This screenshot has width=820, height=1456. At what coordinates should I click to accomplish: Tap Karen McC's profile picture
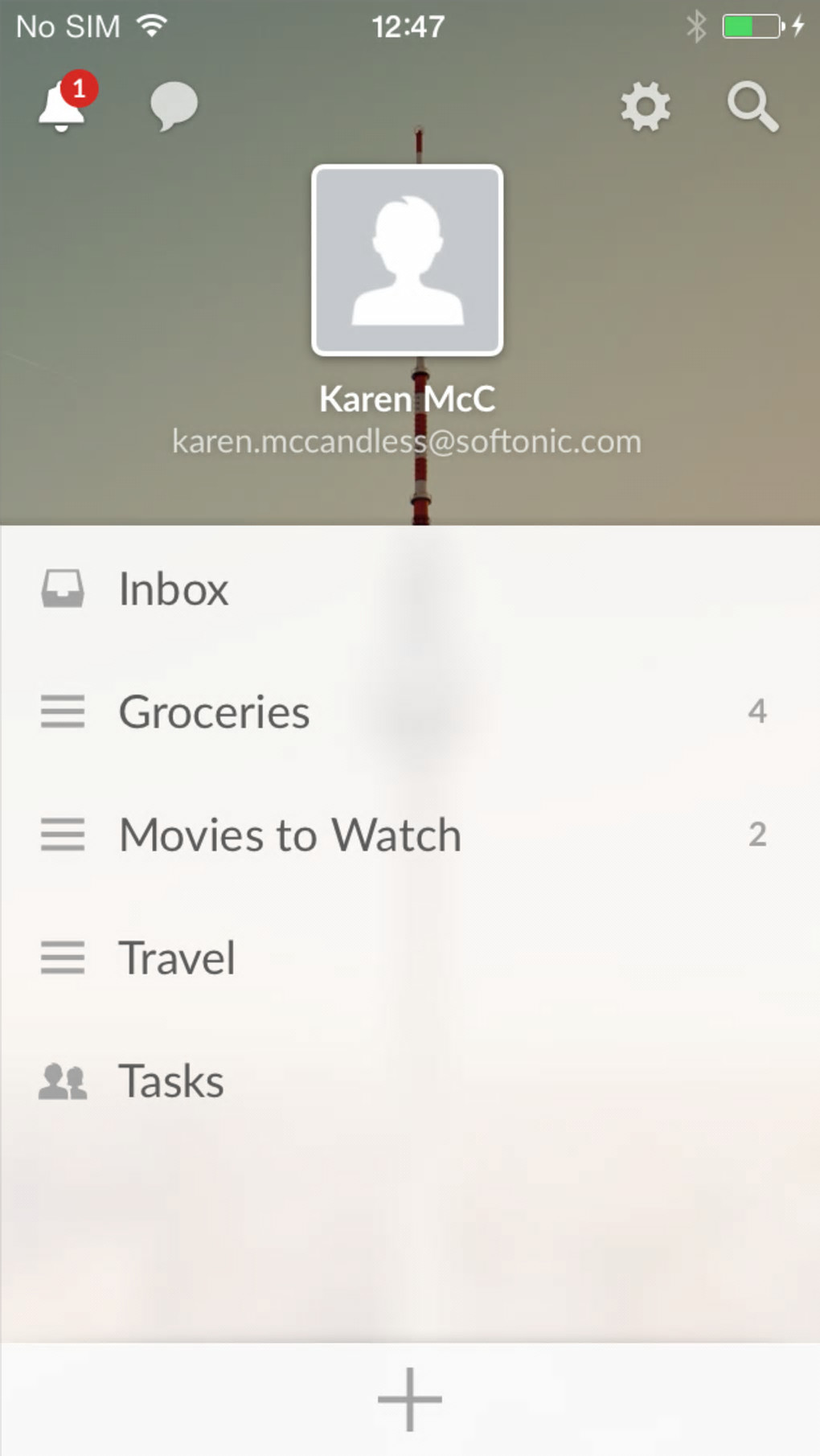(x=408, y=260)
